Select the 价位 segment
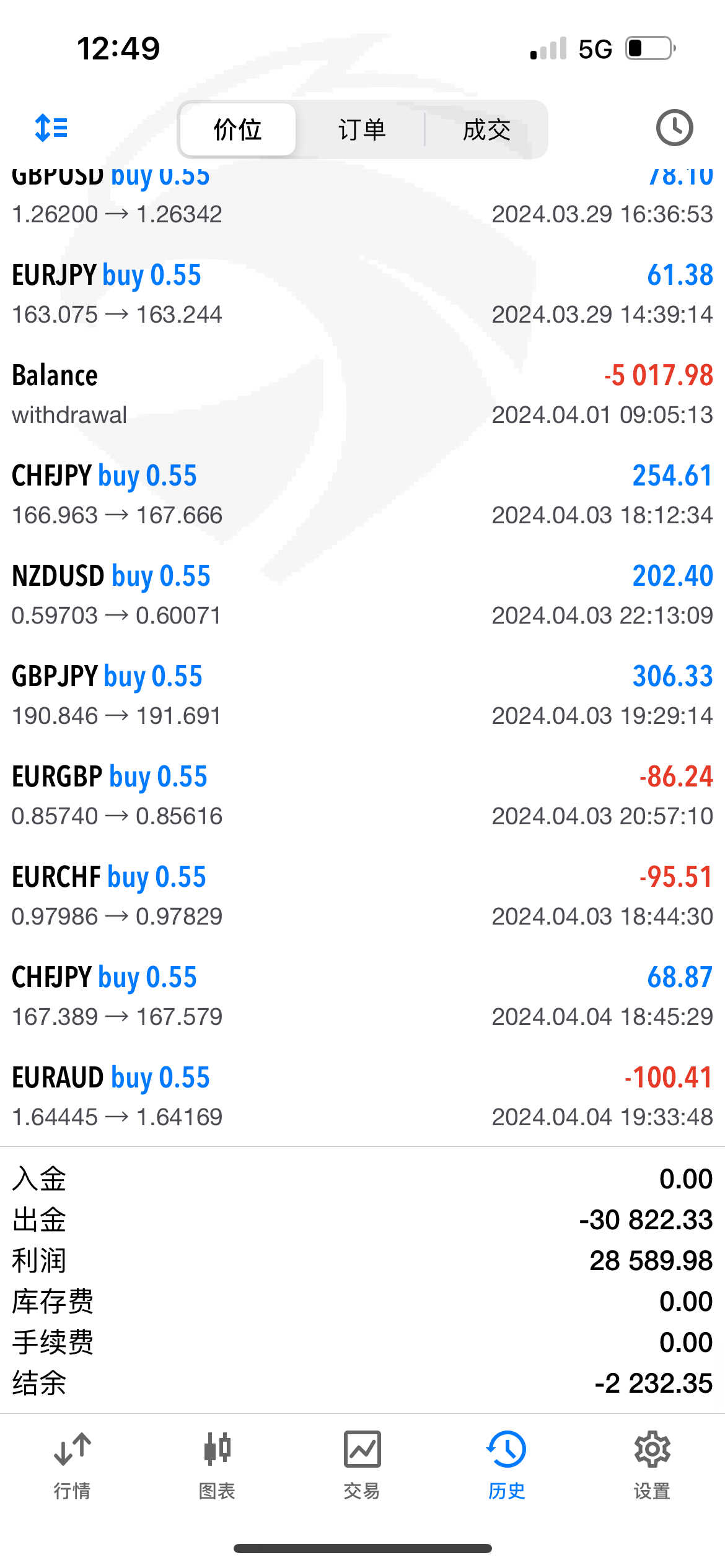 tap(238, 129)
